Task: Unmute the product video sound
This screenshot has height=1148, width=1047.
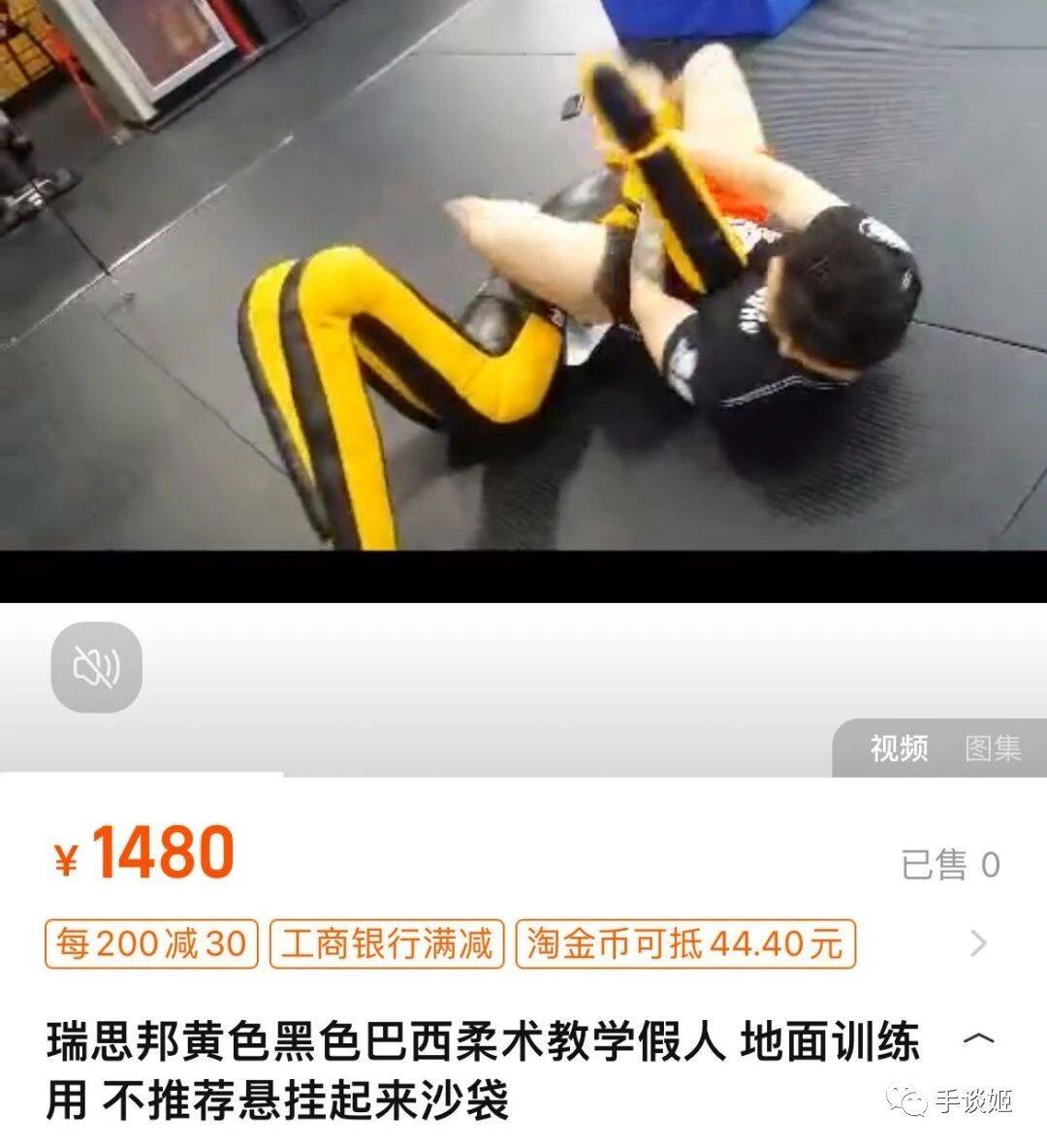Action: coord(96,667)
